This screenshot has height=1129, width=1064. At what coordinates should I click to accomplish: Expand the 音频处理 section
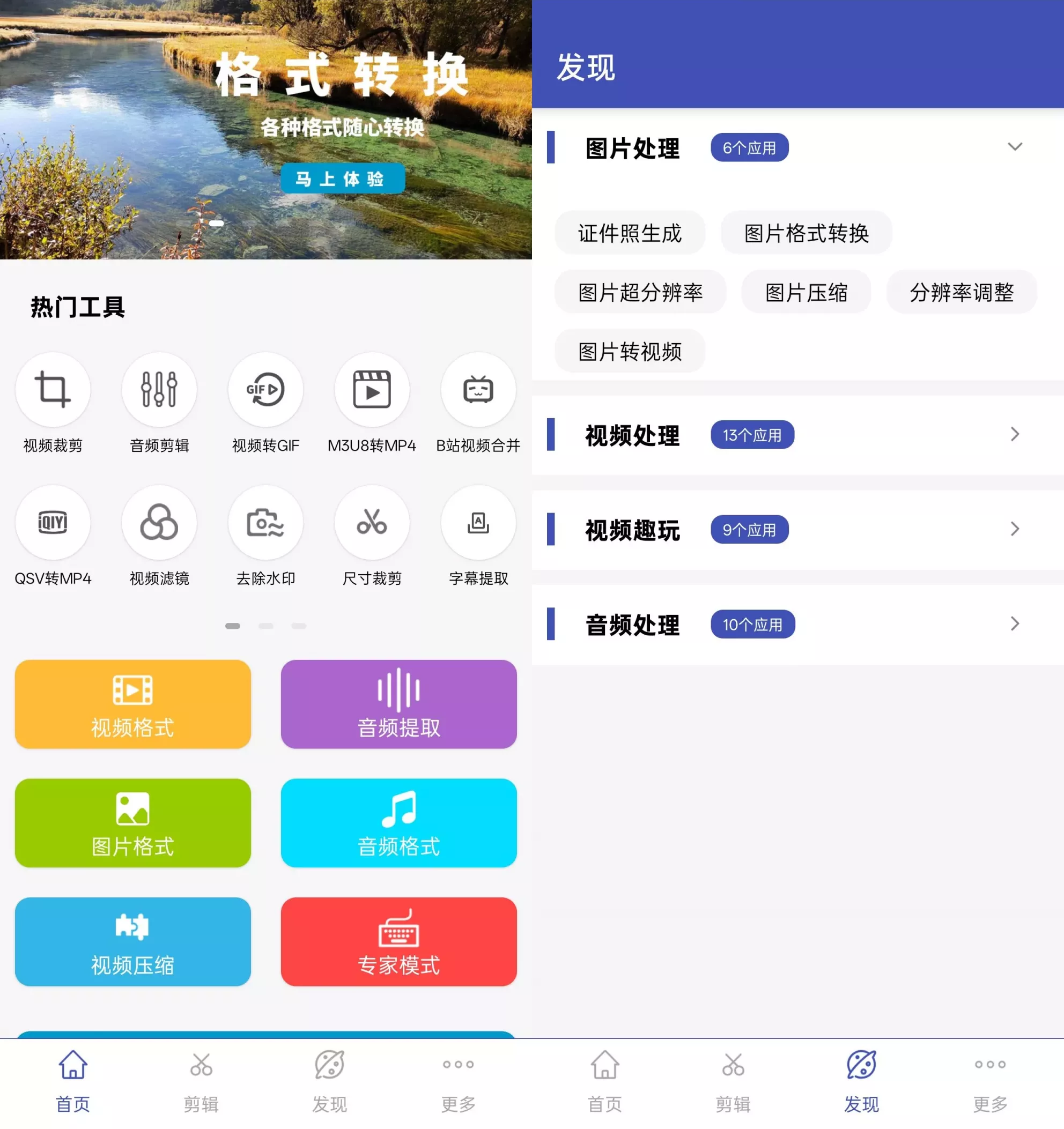click(x=1015, y=624)
